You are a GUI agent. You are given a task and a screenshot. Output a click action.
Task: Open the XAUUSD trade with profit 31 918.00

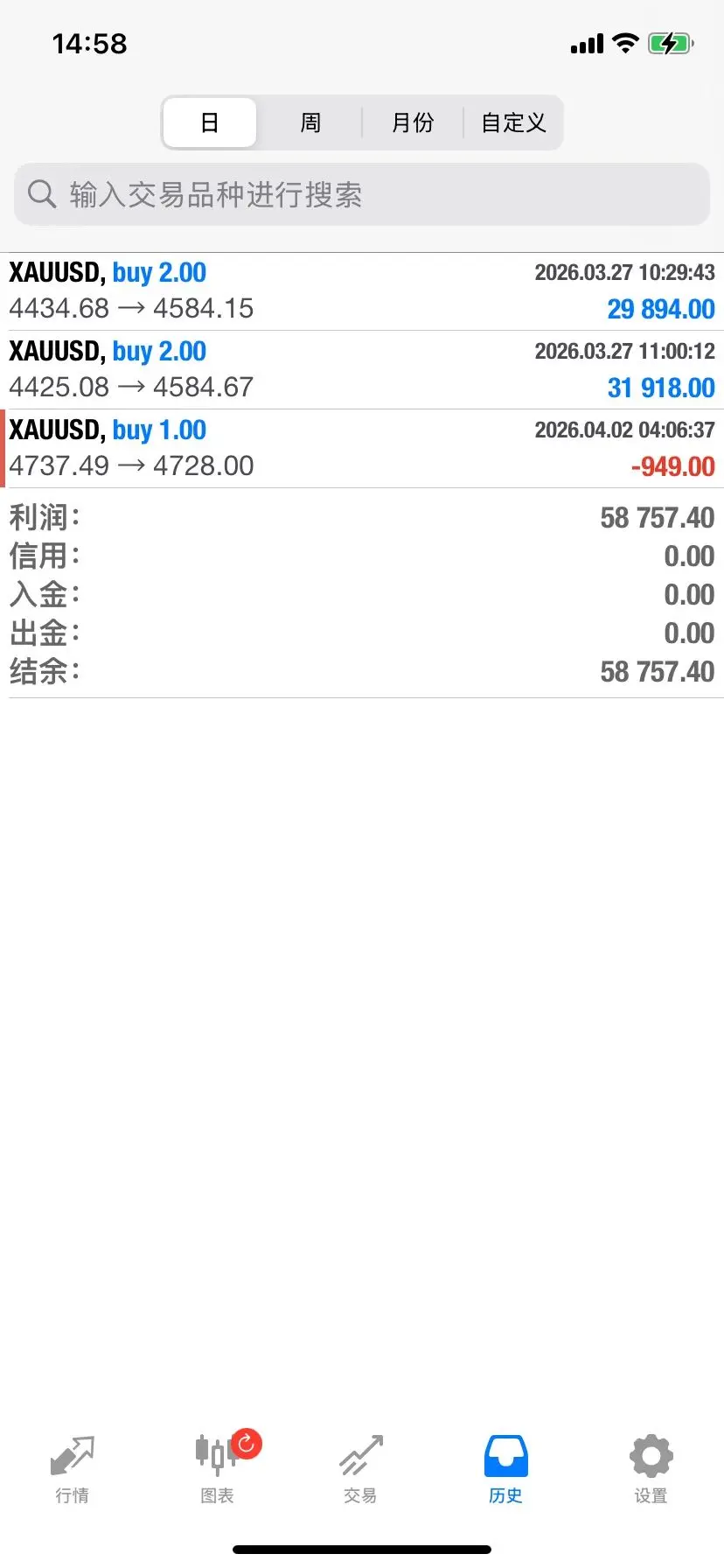pyautogui.click(x=362, y=370)
